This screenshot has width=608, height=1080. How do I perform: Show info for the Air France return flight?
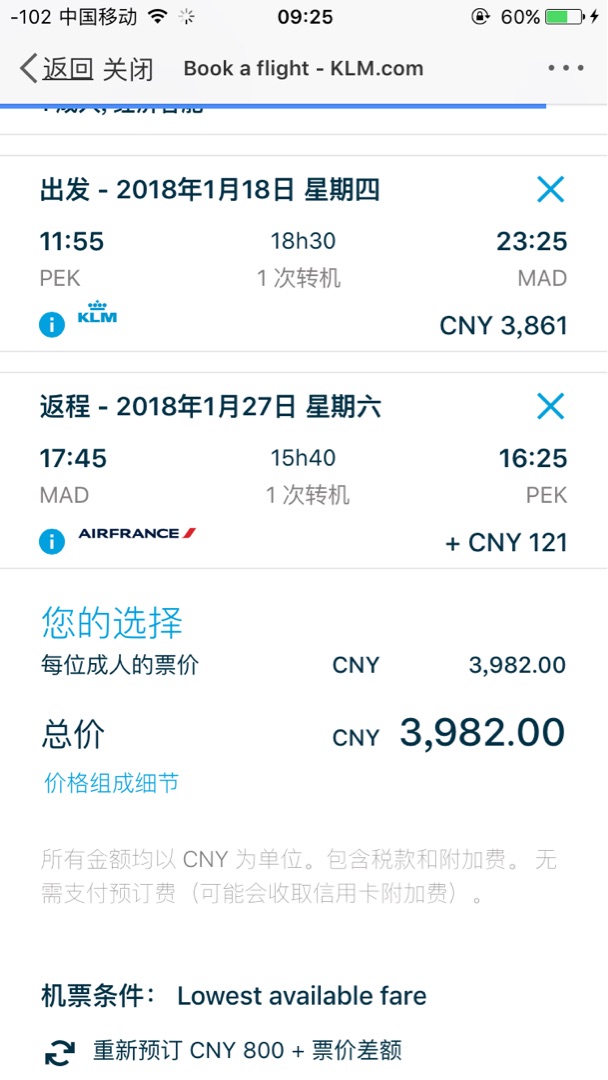(52, 541)
